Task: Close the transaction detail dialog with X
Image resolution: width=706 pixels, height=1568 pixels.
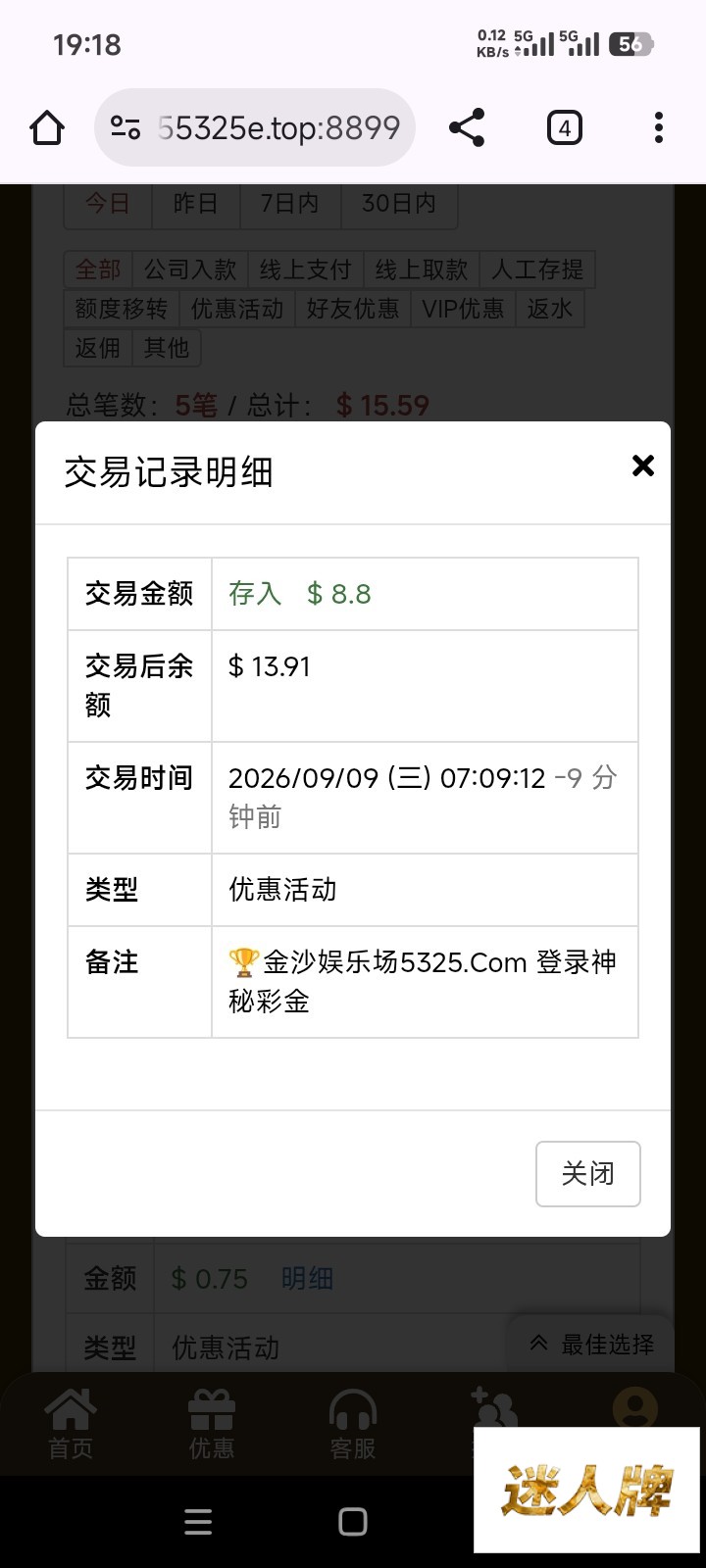Action: [x=643, y=465]
